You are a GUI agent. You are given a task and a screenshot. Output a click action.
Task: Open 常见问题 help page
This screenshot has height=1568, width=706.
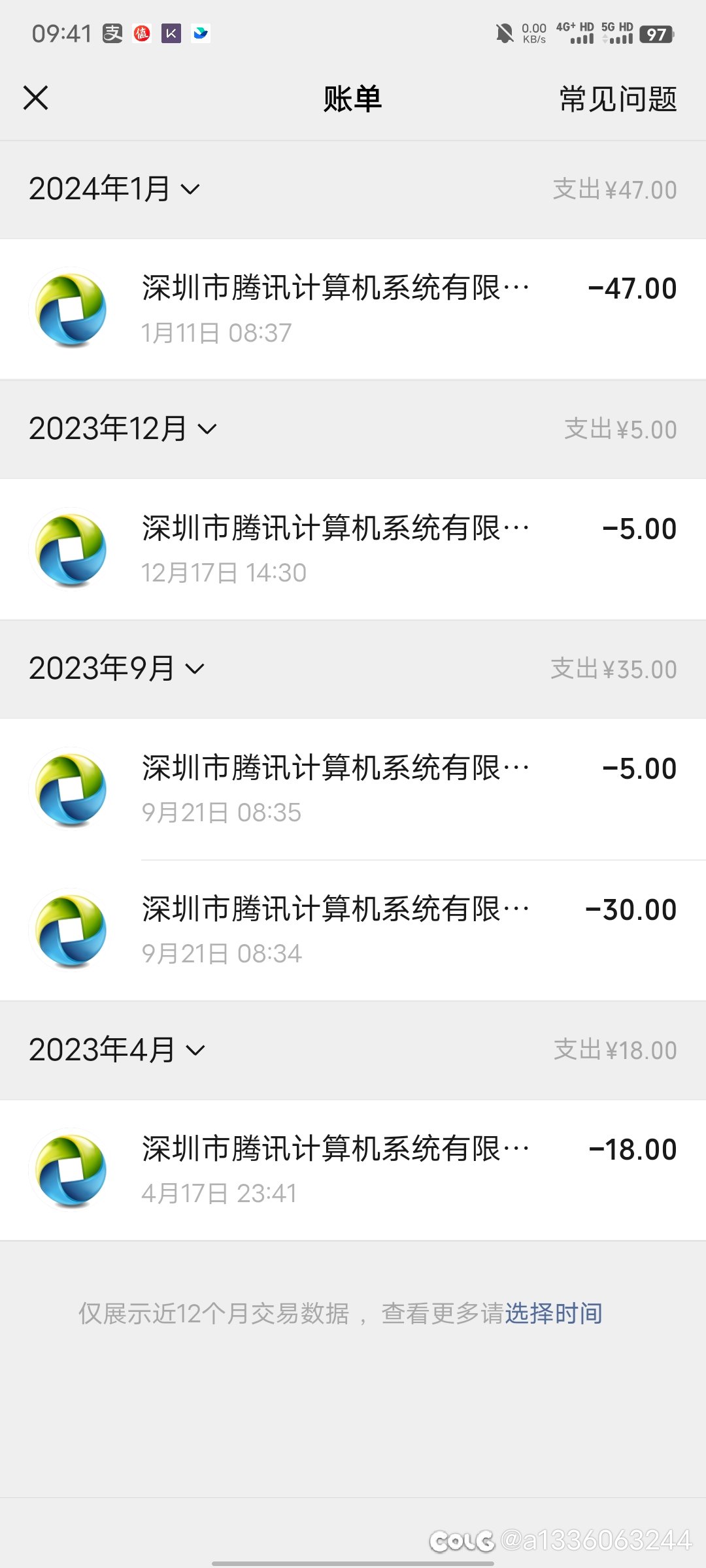(x=618, y=99)
